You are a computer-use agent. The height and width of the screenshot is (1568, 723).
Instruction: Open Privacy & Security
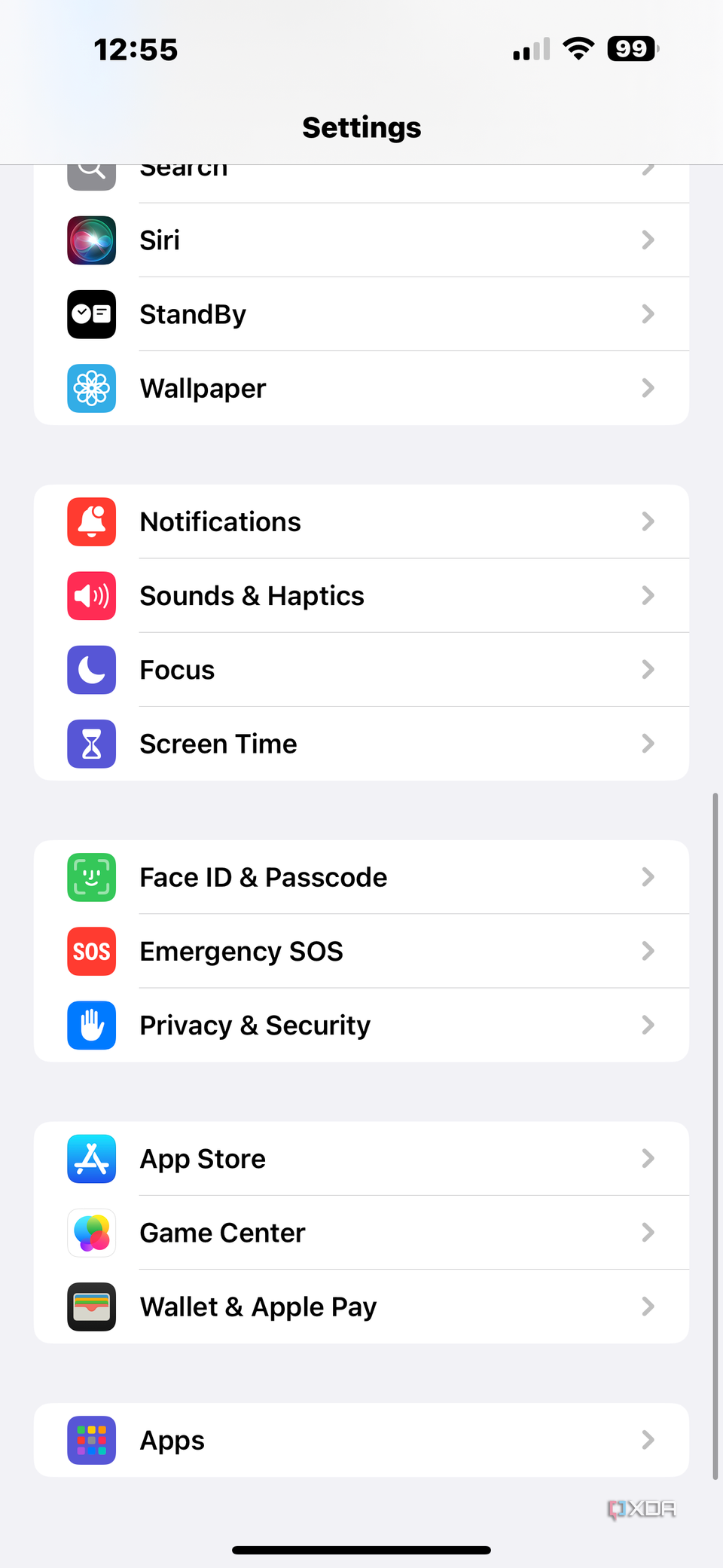point(361,1025)
